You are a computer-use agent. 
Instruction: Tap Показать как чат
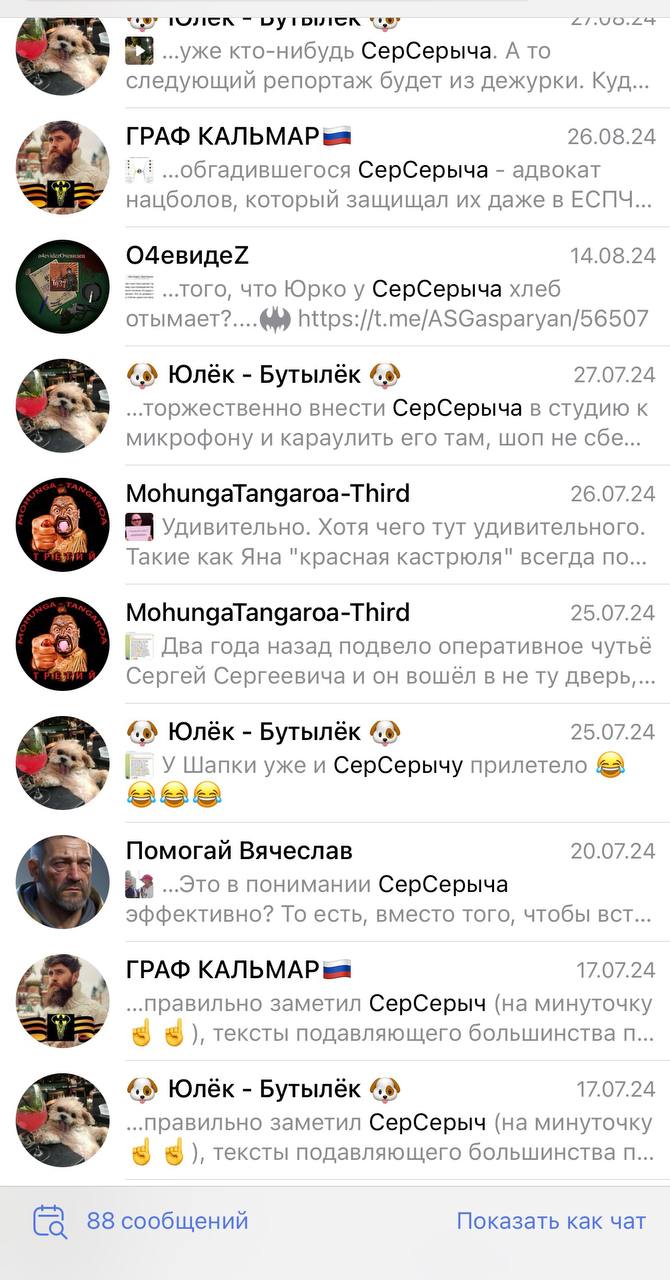[551, 1221]
